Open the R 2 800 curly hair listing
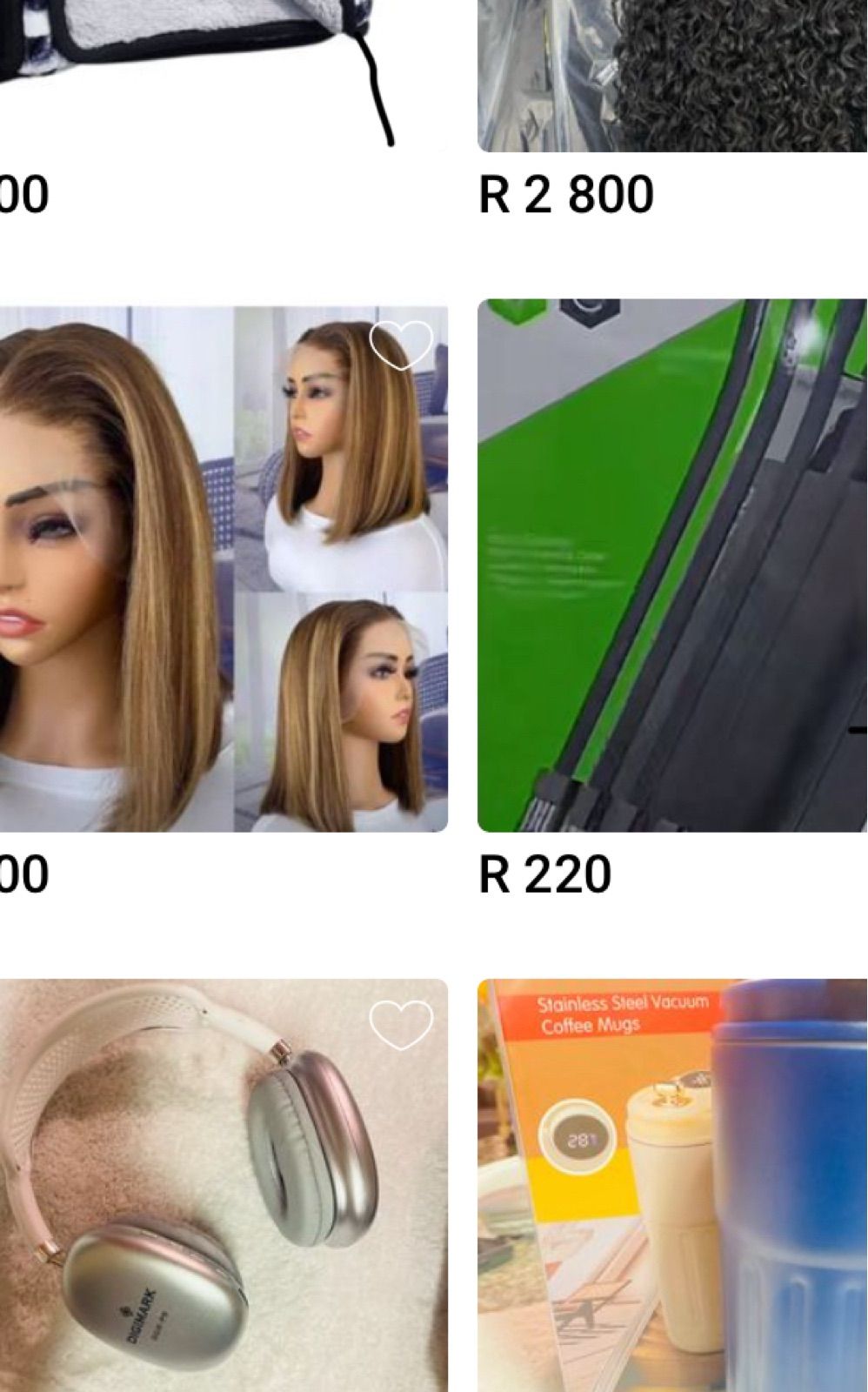Viewport: 868px width, 1392px height. coord(671,78)
